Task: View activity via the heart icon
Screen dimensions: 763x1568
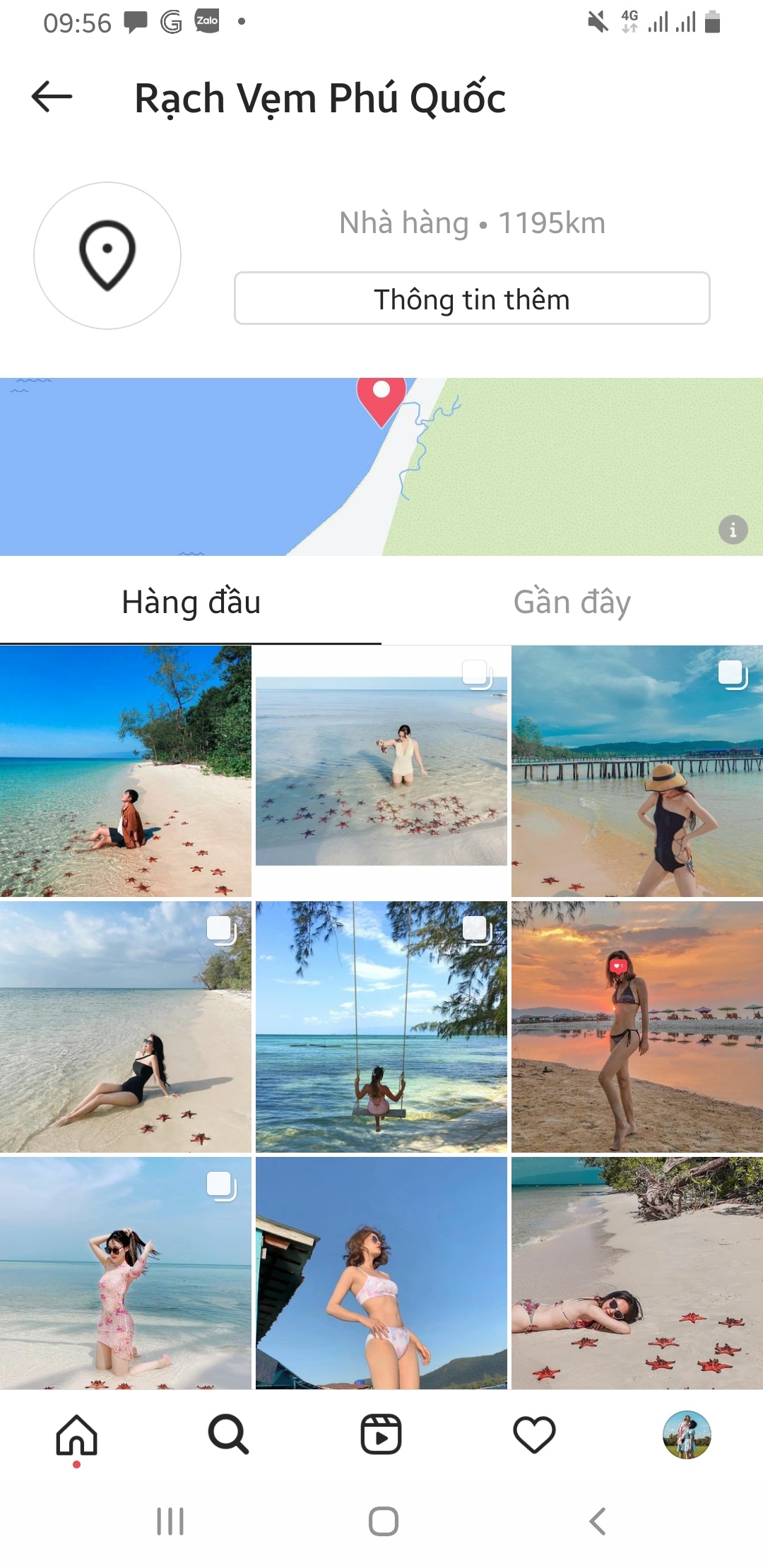Action: pos(533,1434)
